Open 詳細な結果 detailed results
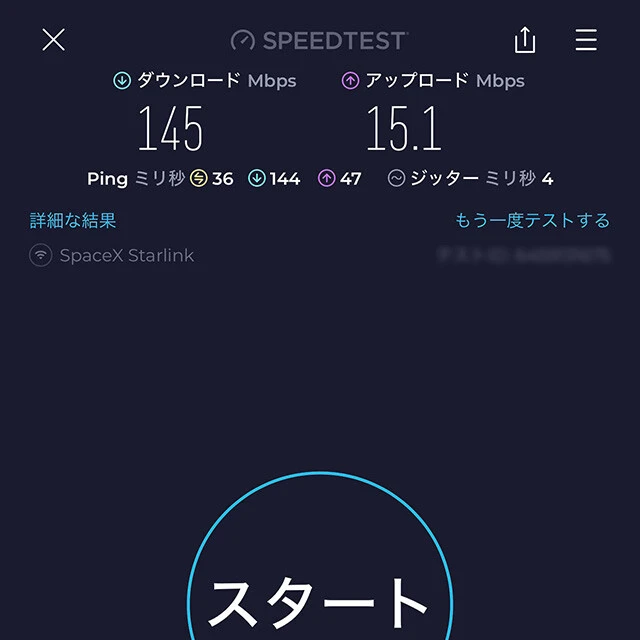This screenshot has width=640, height=640. (x=73, y=220)
